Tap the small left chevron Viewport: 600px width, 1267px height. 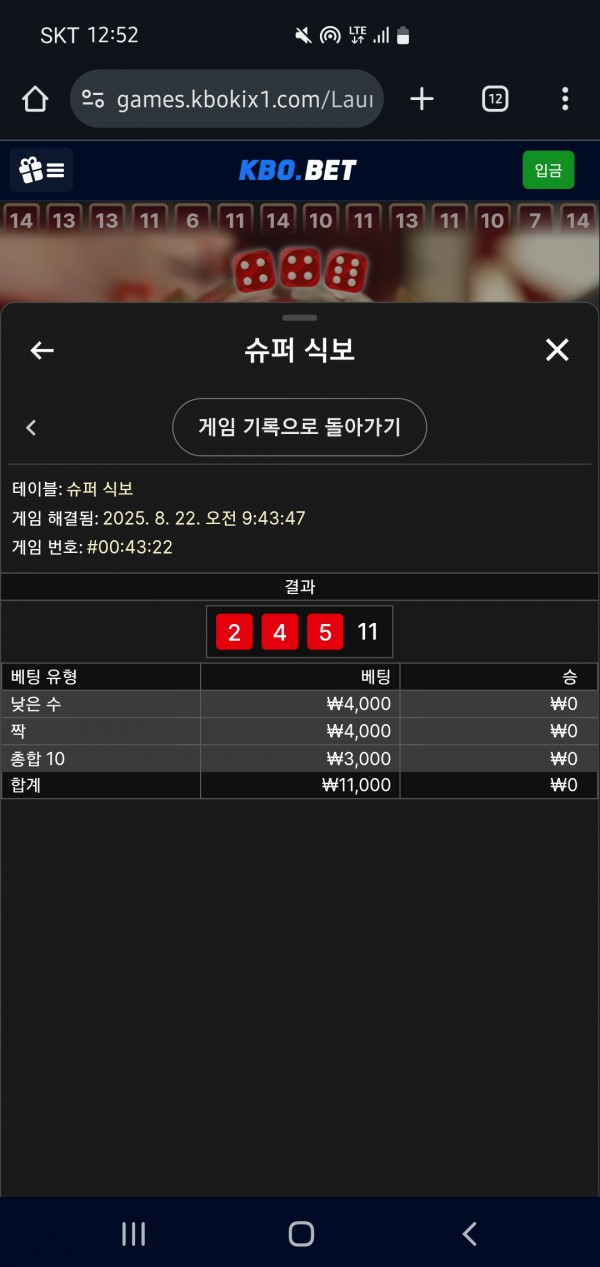click(31, 428)
